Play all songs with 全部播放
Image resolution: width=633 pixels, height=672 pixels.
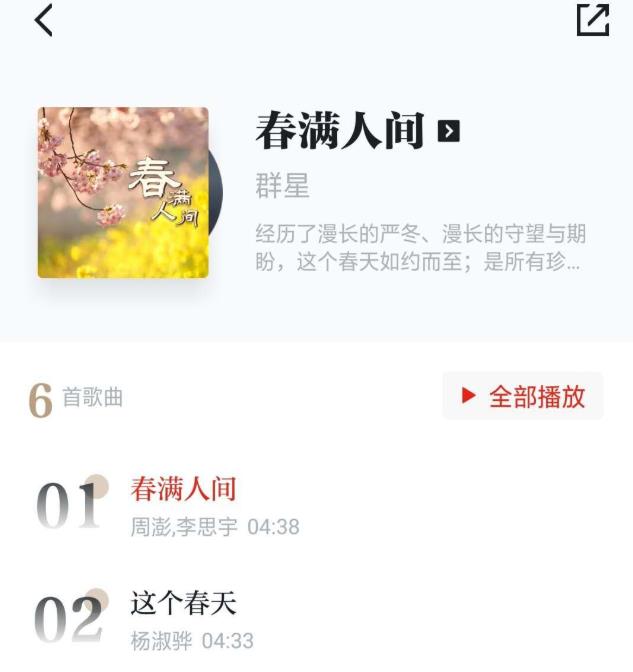tap(523, 396)
